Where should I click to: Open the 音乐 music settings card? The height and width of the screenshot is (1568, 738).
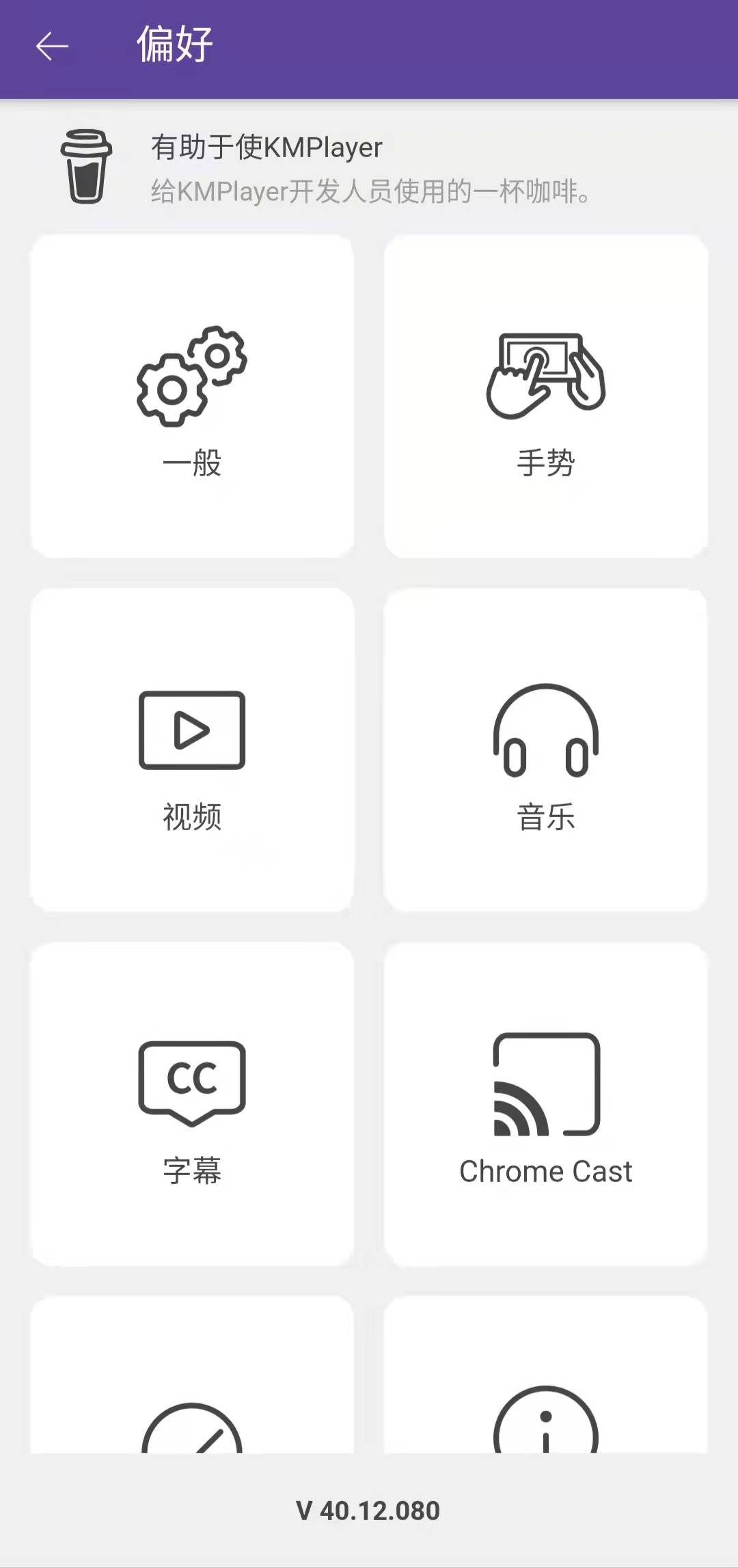tap(546, 750)
